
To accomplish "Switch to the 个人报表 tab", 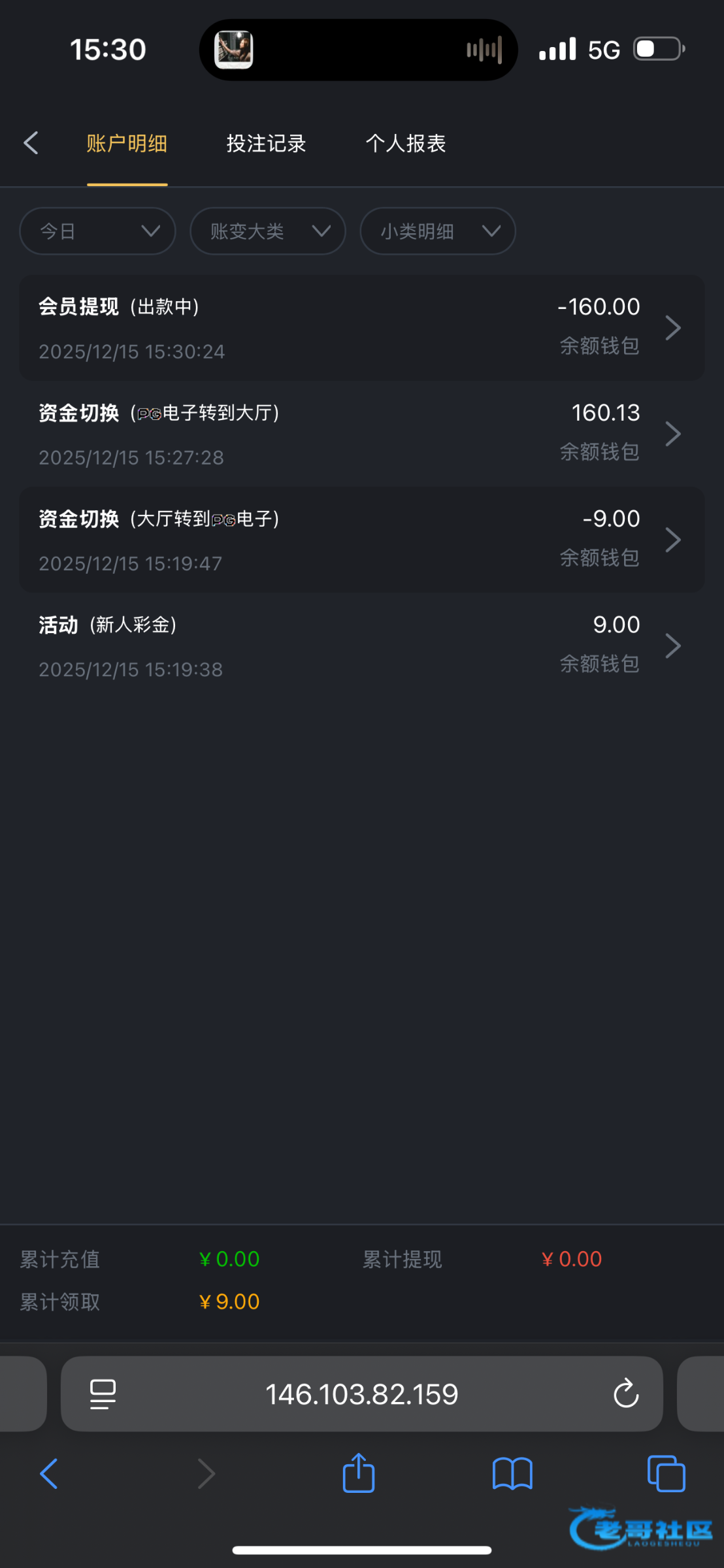I will (406, 144).
